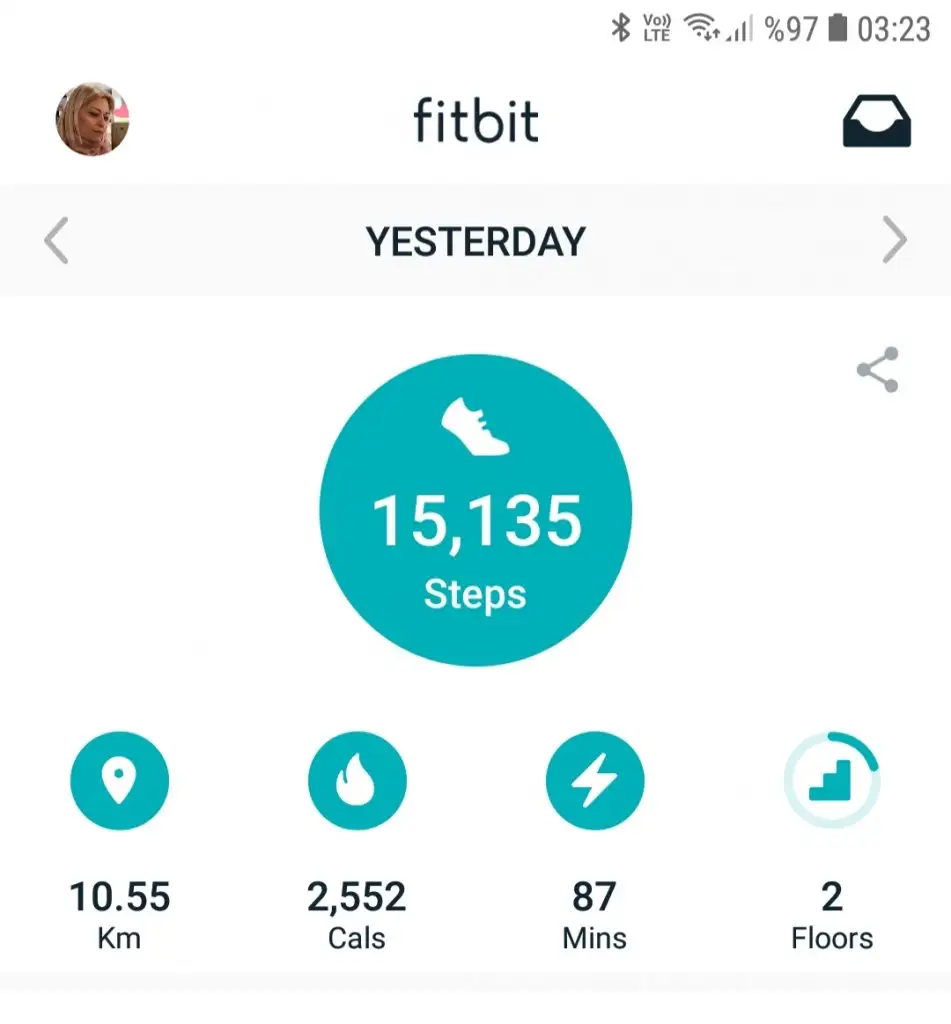The image size is (951, 1024).
Task: View the 2,552 Cals burned details
Action: coord(357,782)
